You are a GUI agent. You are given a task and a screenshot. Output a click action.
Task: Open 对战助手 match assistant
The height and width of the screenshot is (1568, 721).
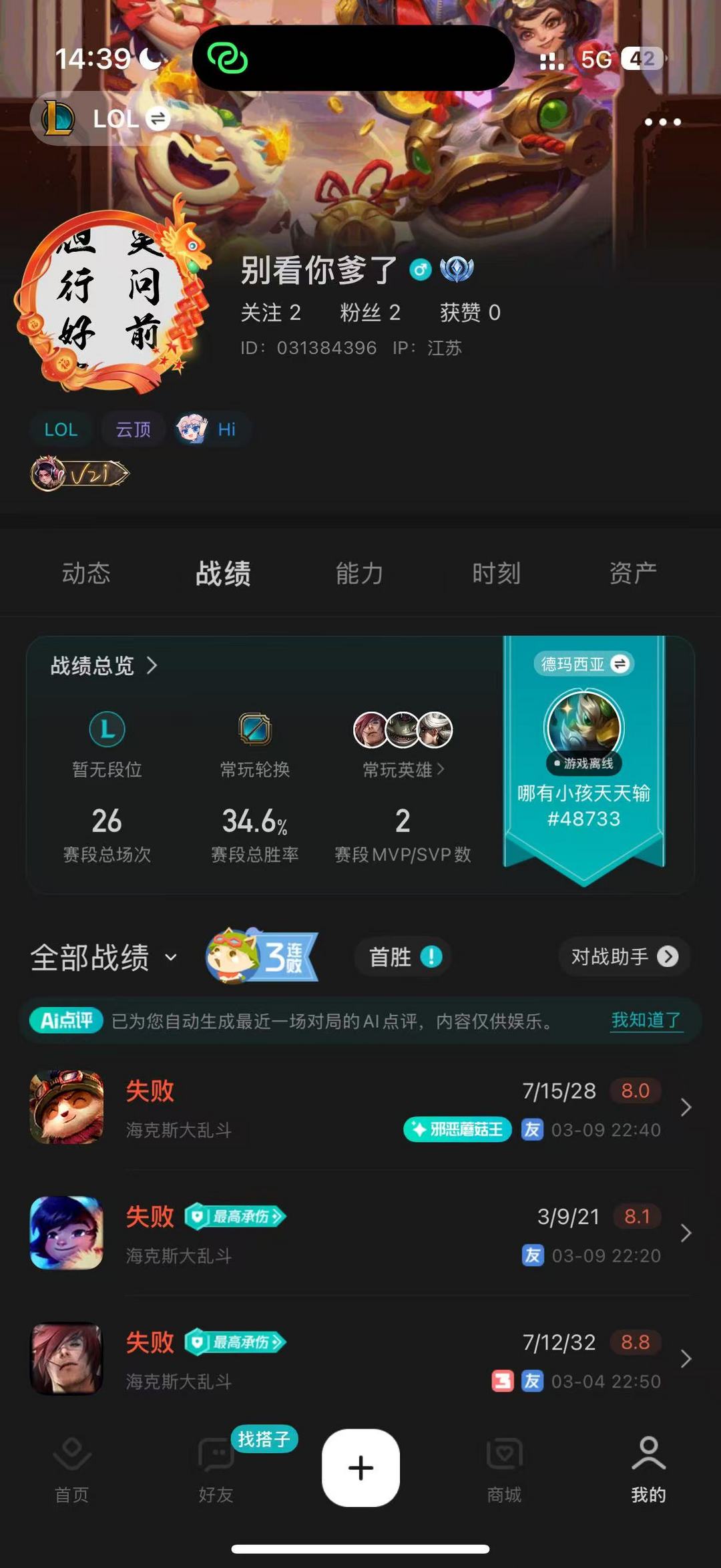pos(624,957)
